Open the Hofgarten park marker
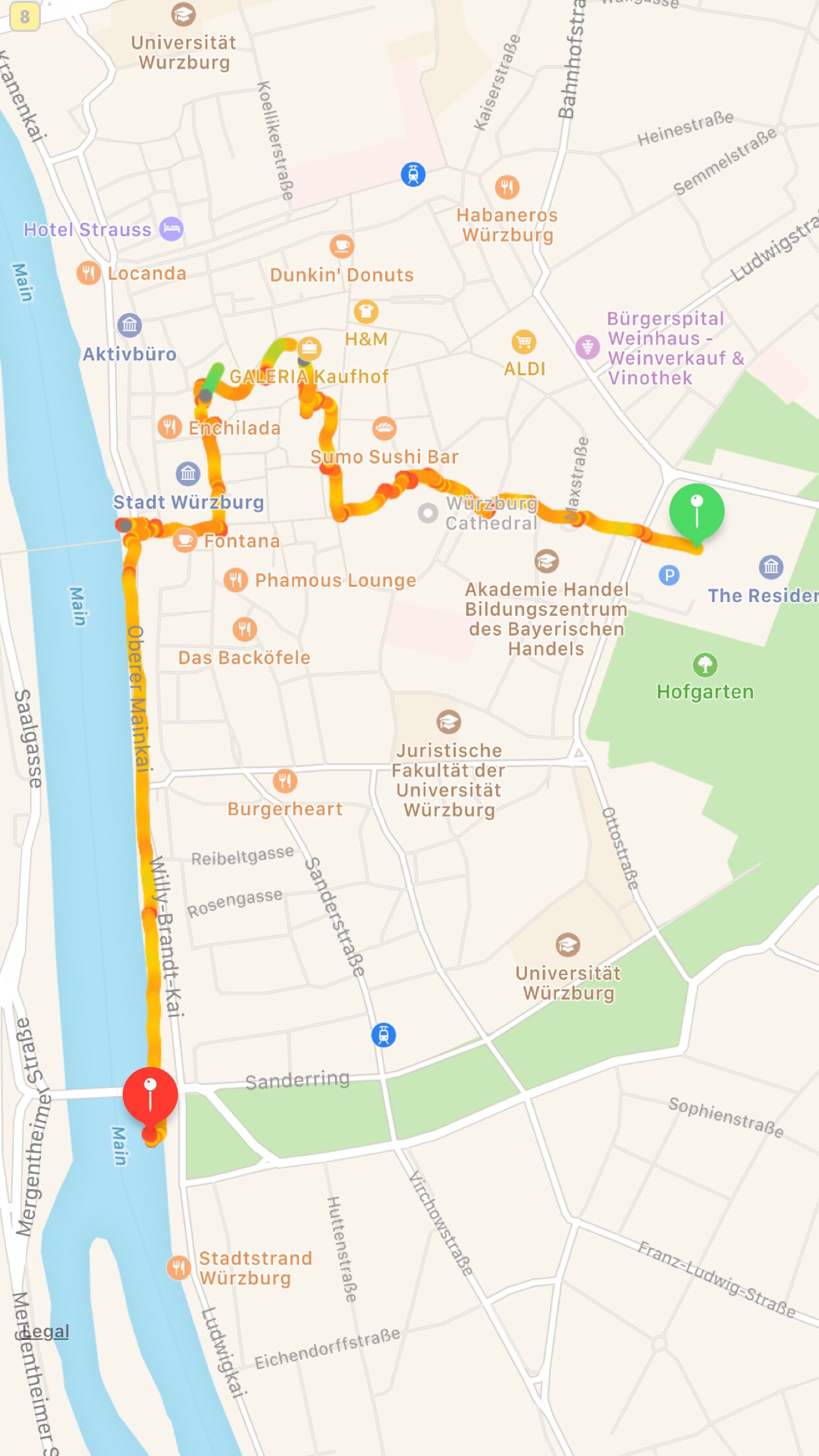 (x=705, y=665)
